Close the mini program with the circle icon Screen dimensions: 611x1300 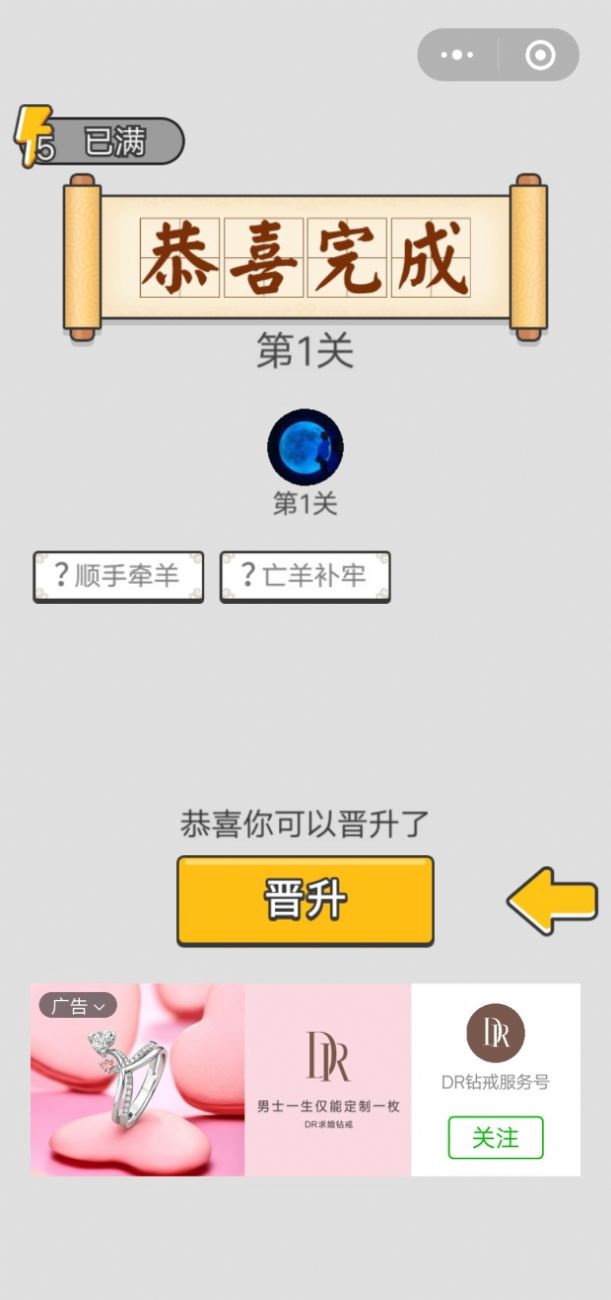[x=540, y=55]
